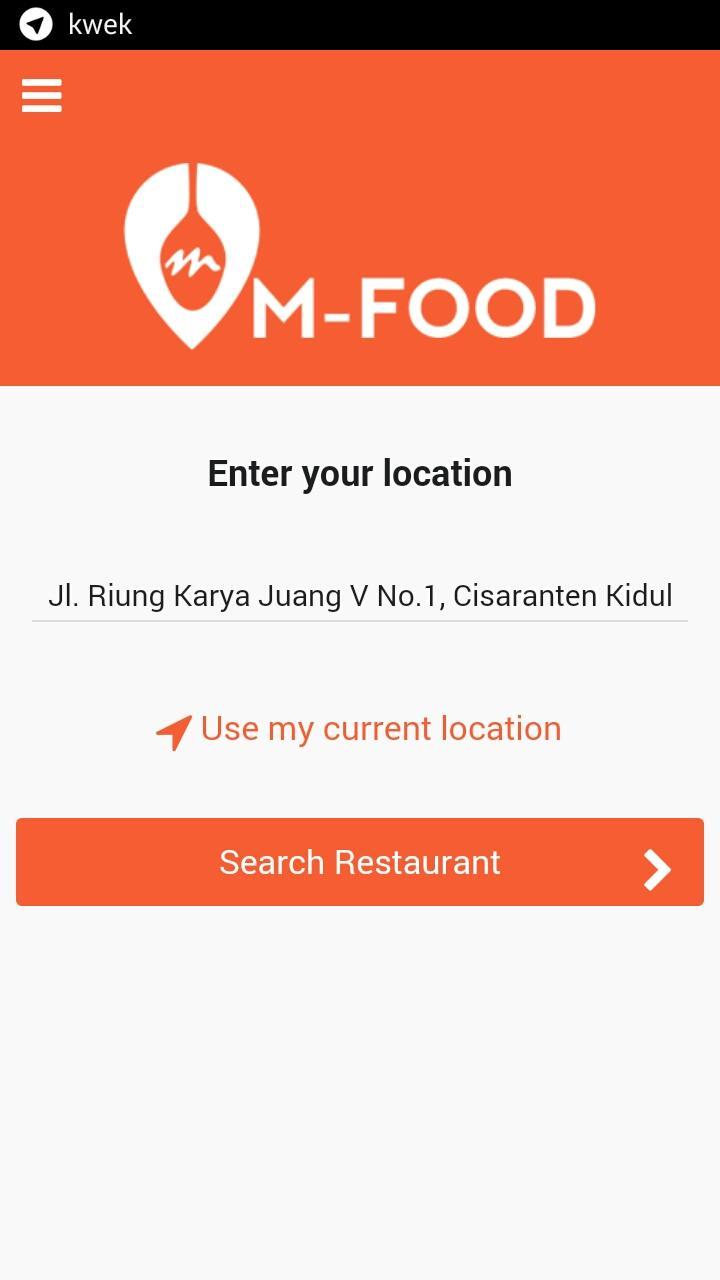
Task: Tap Search Restaurant to find nearby restaurants
Action: pos(359,862)
